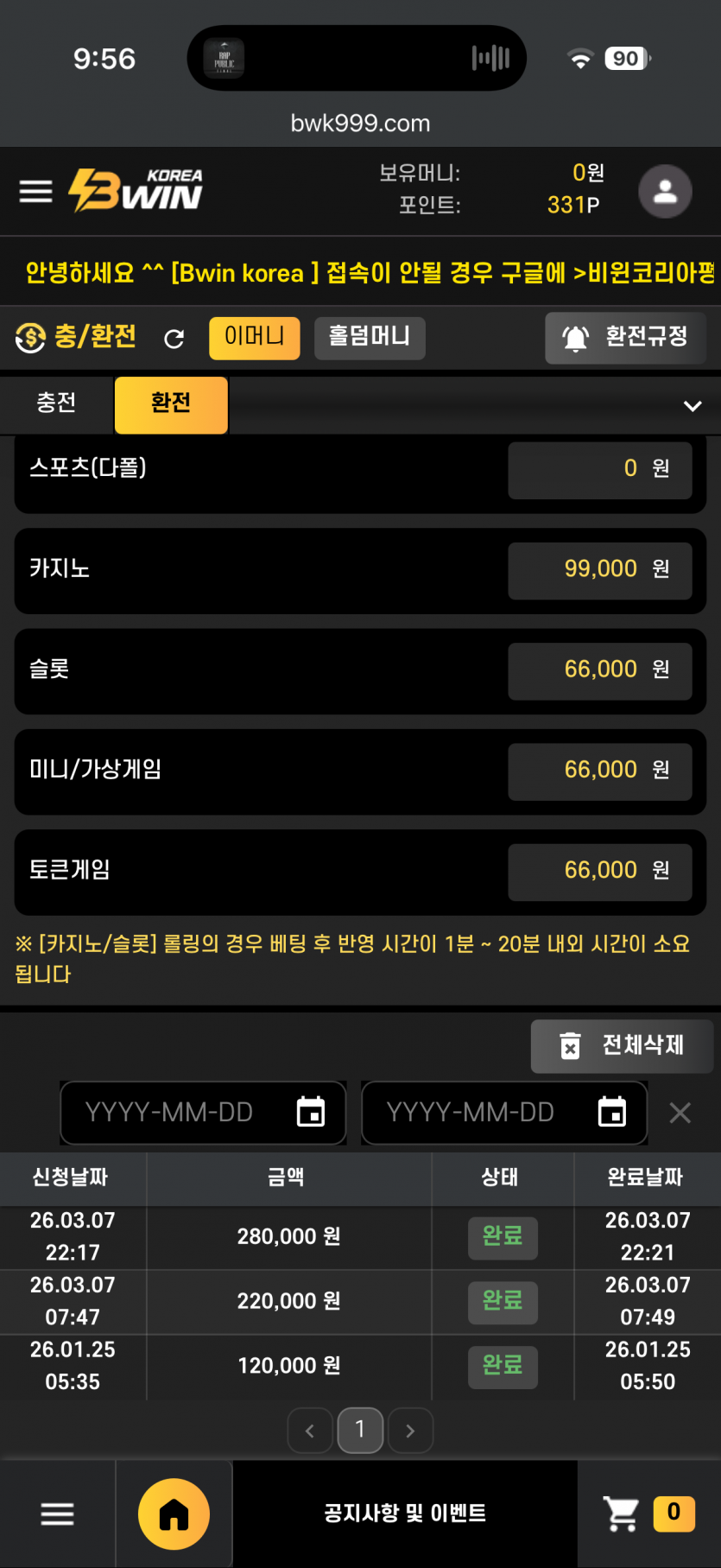This screenshot has width=721, height=1568.
Task: Go to the home button in the bottom bar
Action: click(x=174, y=1514)
